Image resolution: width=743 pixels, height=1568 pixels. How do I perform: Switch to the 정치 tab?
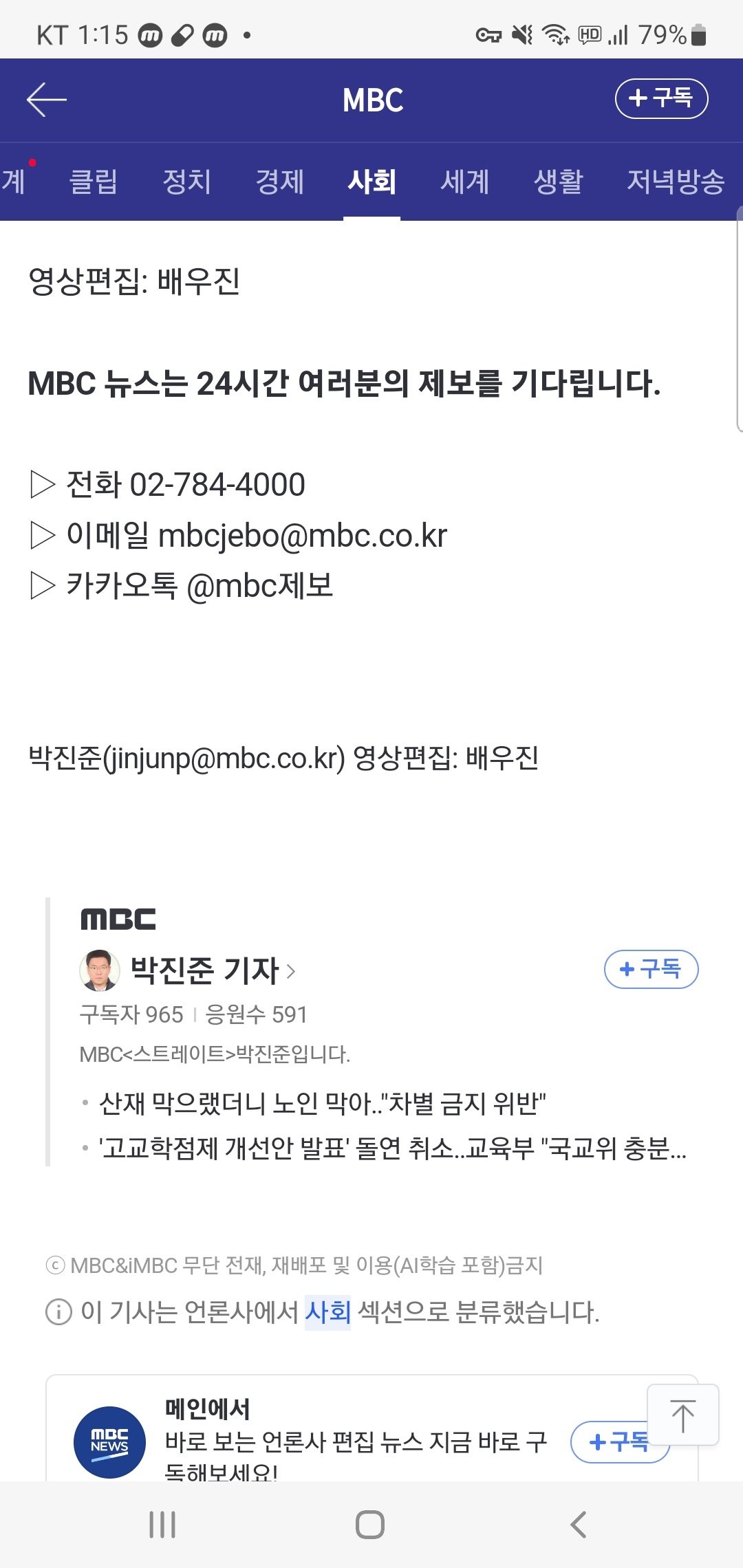(186, 182)
